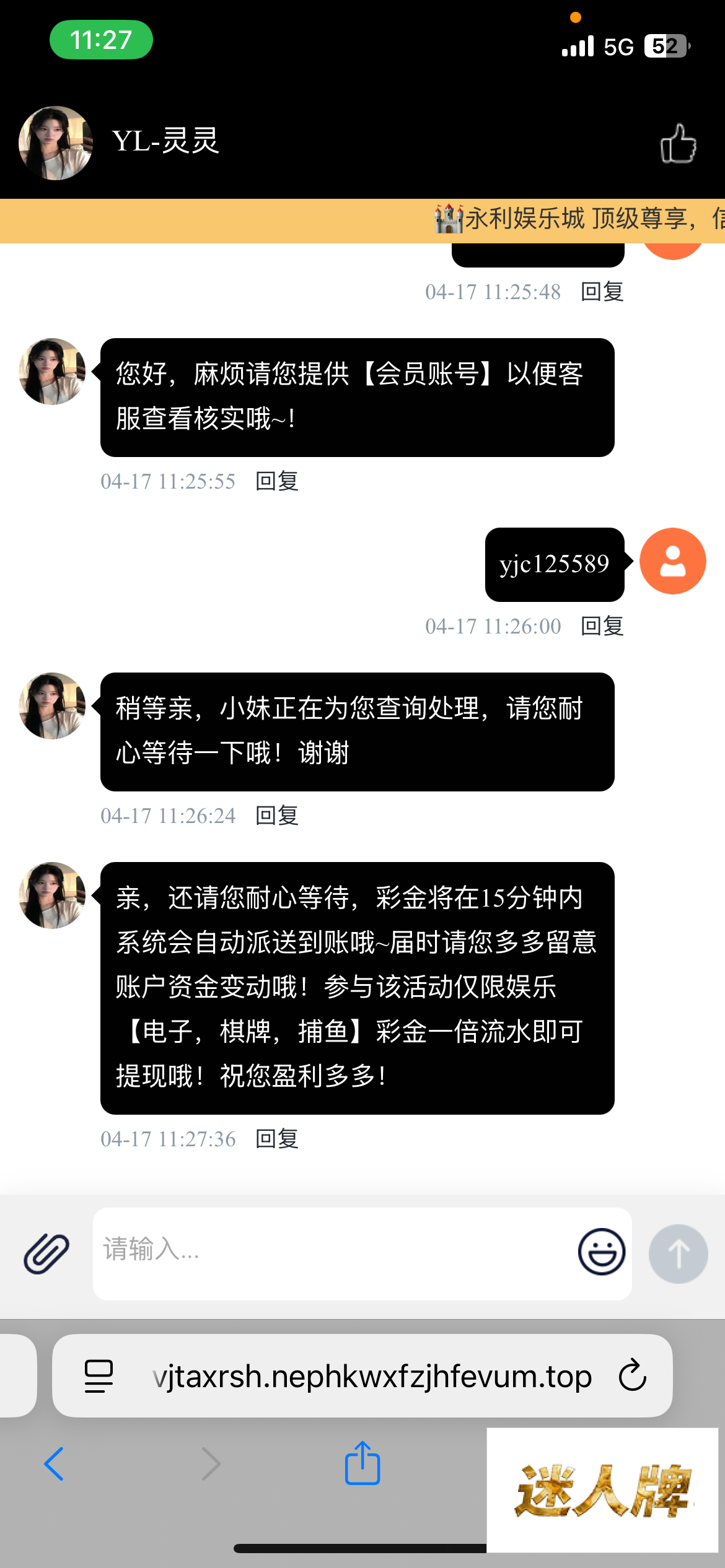This screenshot has width=725, height=1568.
Task: Open the emoji picker
Action: [x=601, y=1252]
